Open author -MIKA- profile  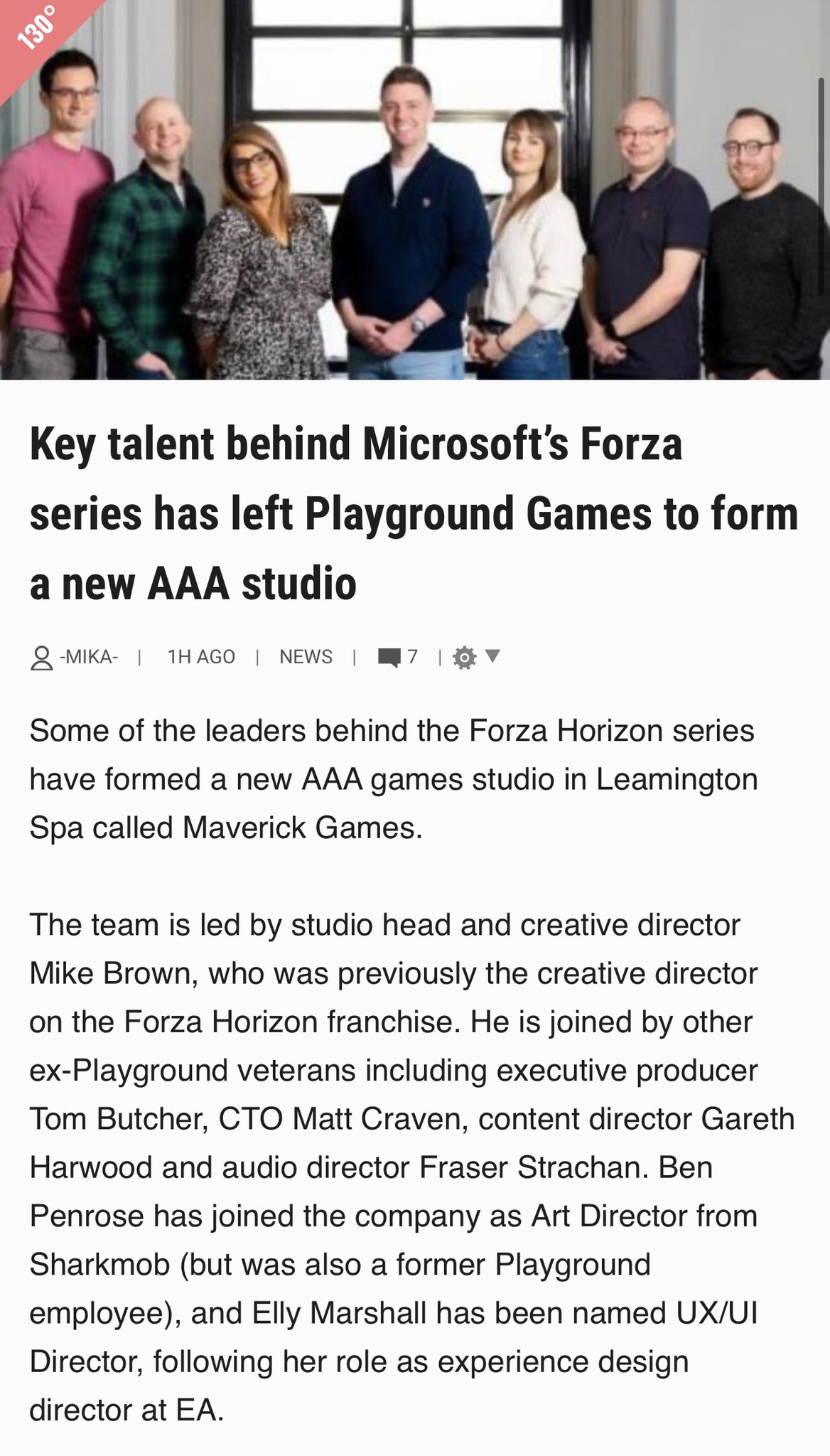[x=87, y=657]
